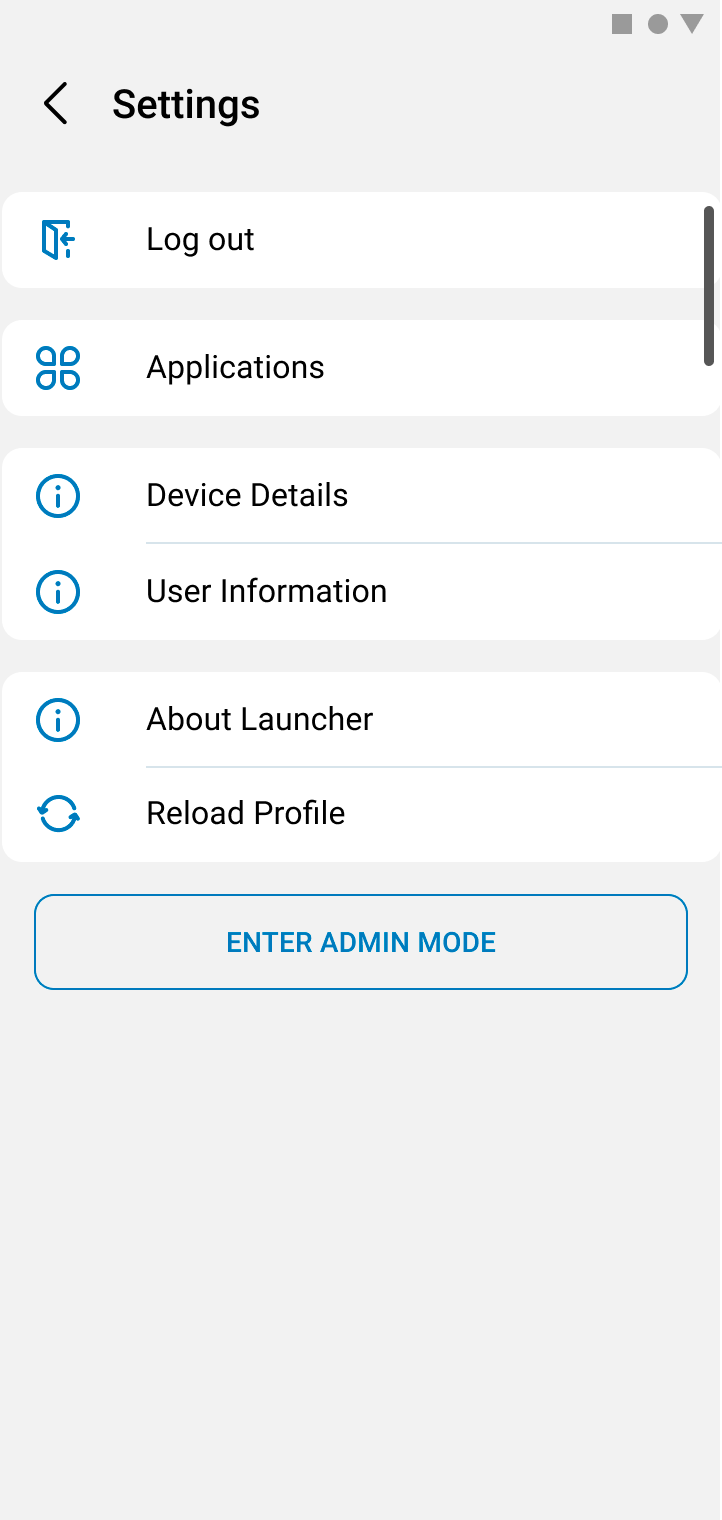Screen dimensions: 722x1520
Task: Click the circular refresh icon beside Reload Profile
Action: (x=57, y=814)
